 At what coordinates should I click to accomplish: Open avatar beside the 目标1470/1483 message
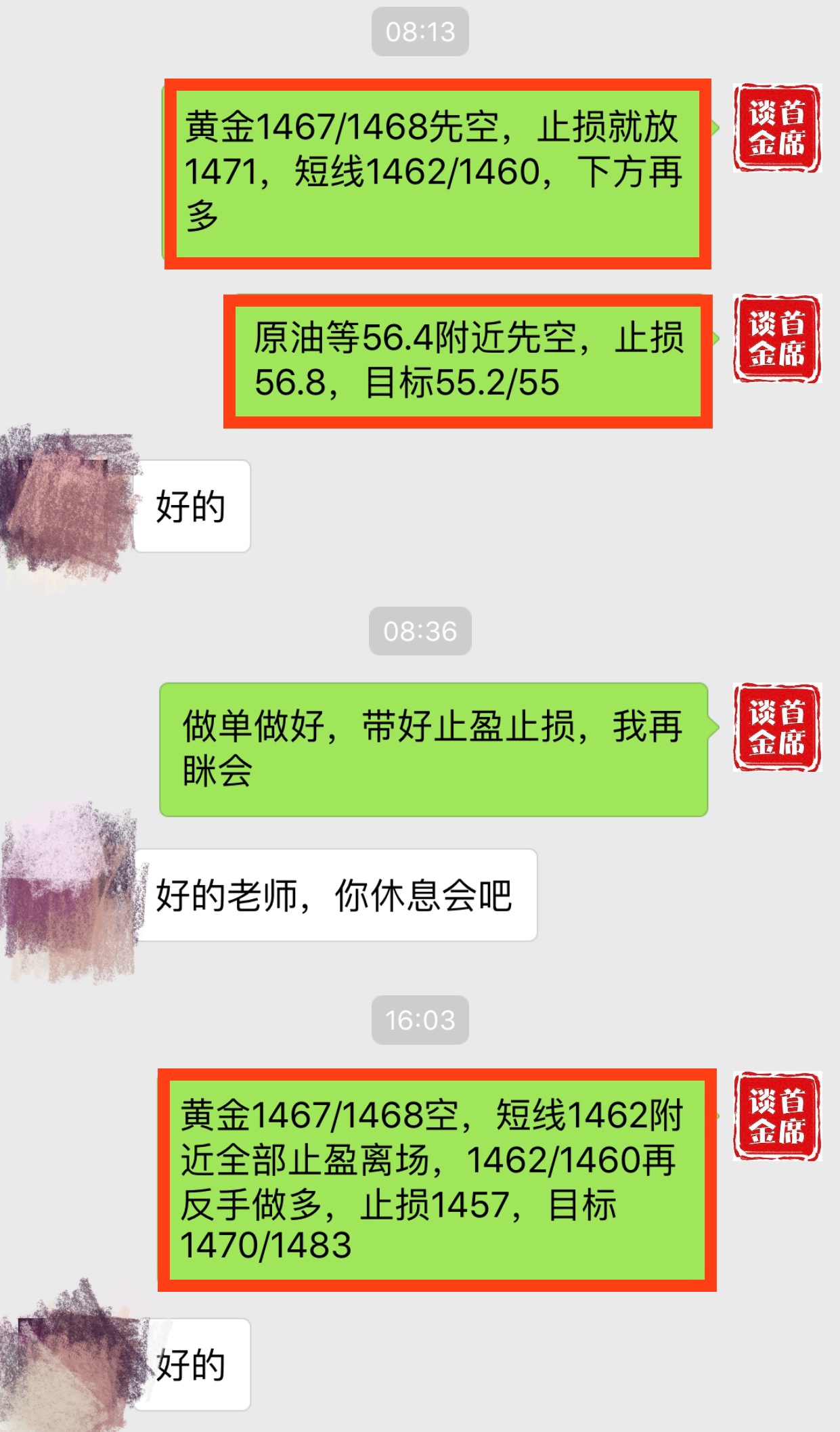click(776, 1116)
